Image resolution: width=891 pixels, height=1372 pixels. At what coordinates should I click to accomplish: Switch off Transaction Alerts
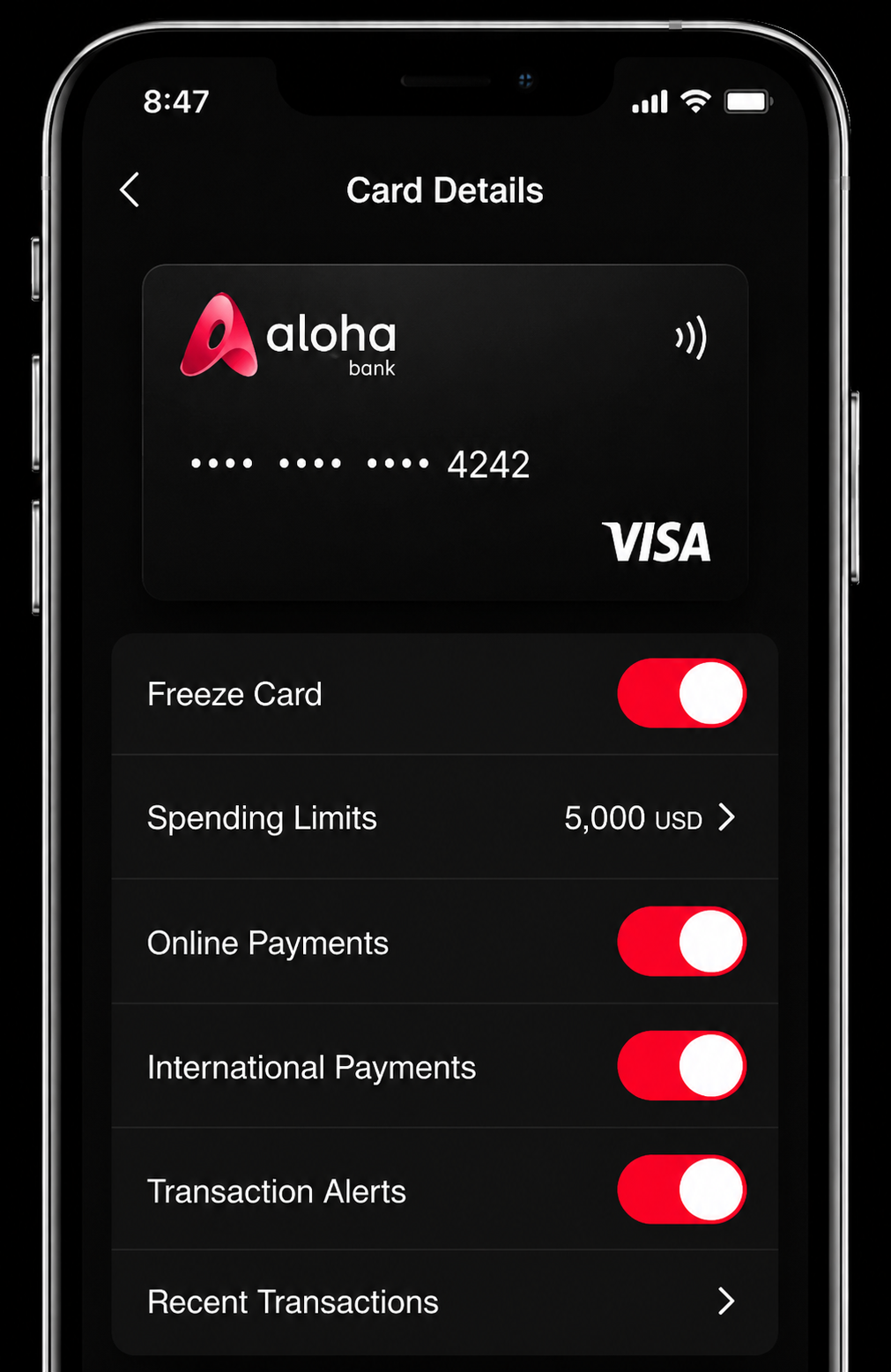pos(681,1190)
